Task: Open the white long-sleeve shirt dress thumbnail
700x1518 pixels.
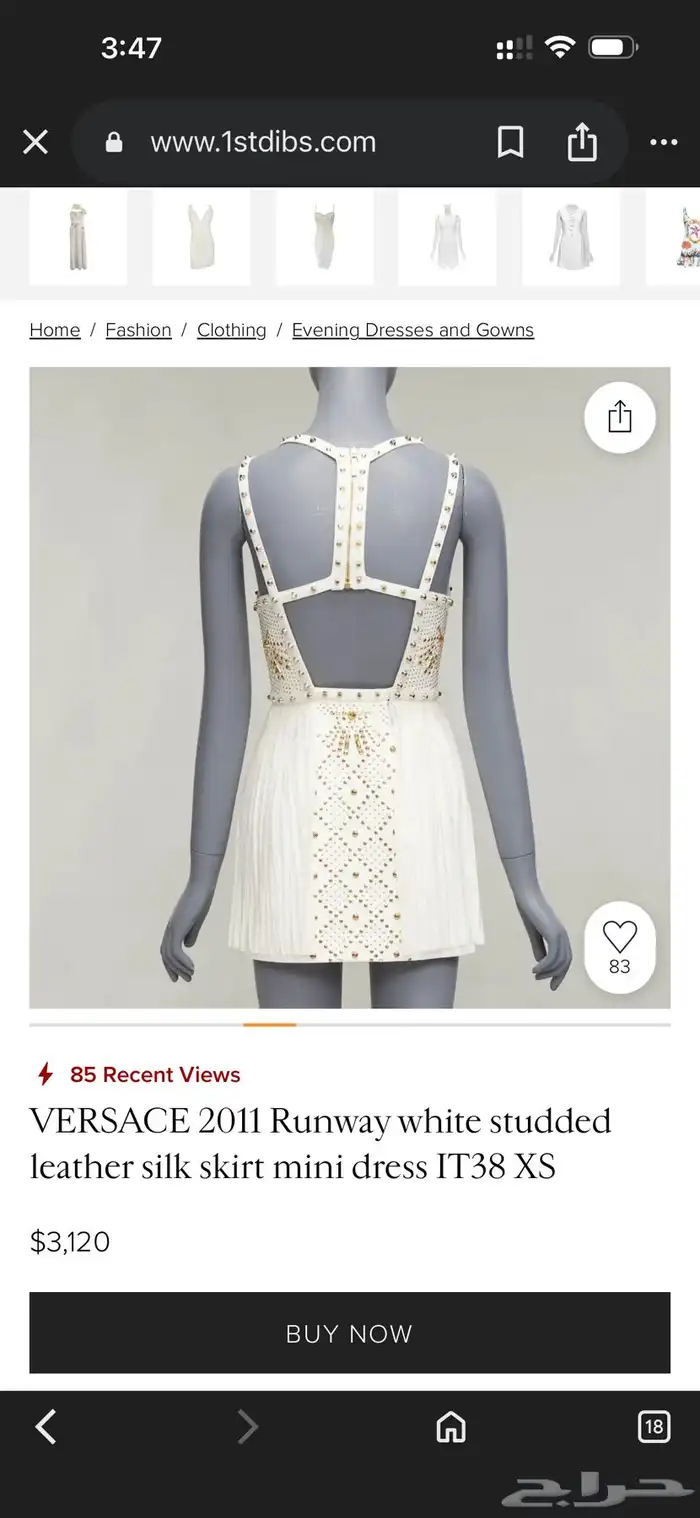Action: coord(570,238)
